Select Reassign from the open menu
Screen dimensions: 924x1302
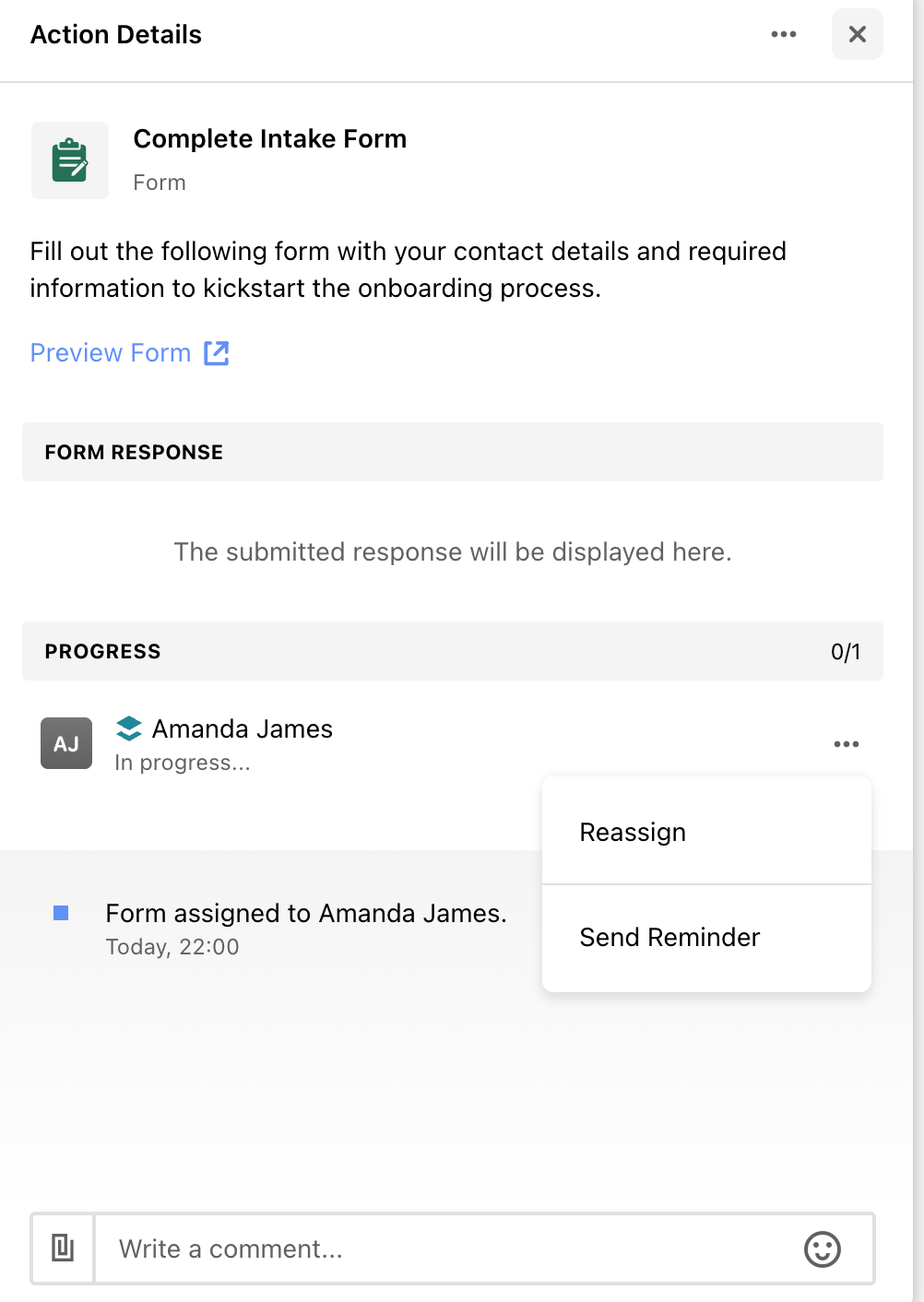(x=632, y=831)
